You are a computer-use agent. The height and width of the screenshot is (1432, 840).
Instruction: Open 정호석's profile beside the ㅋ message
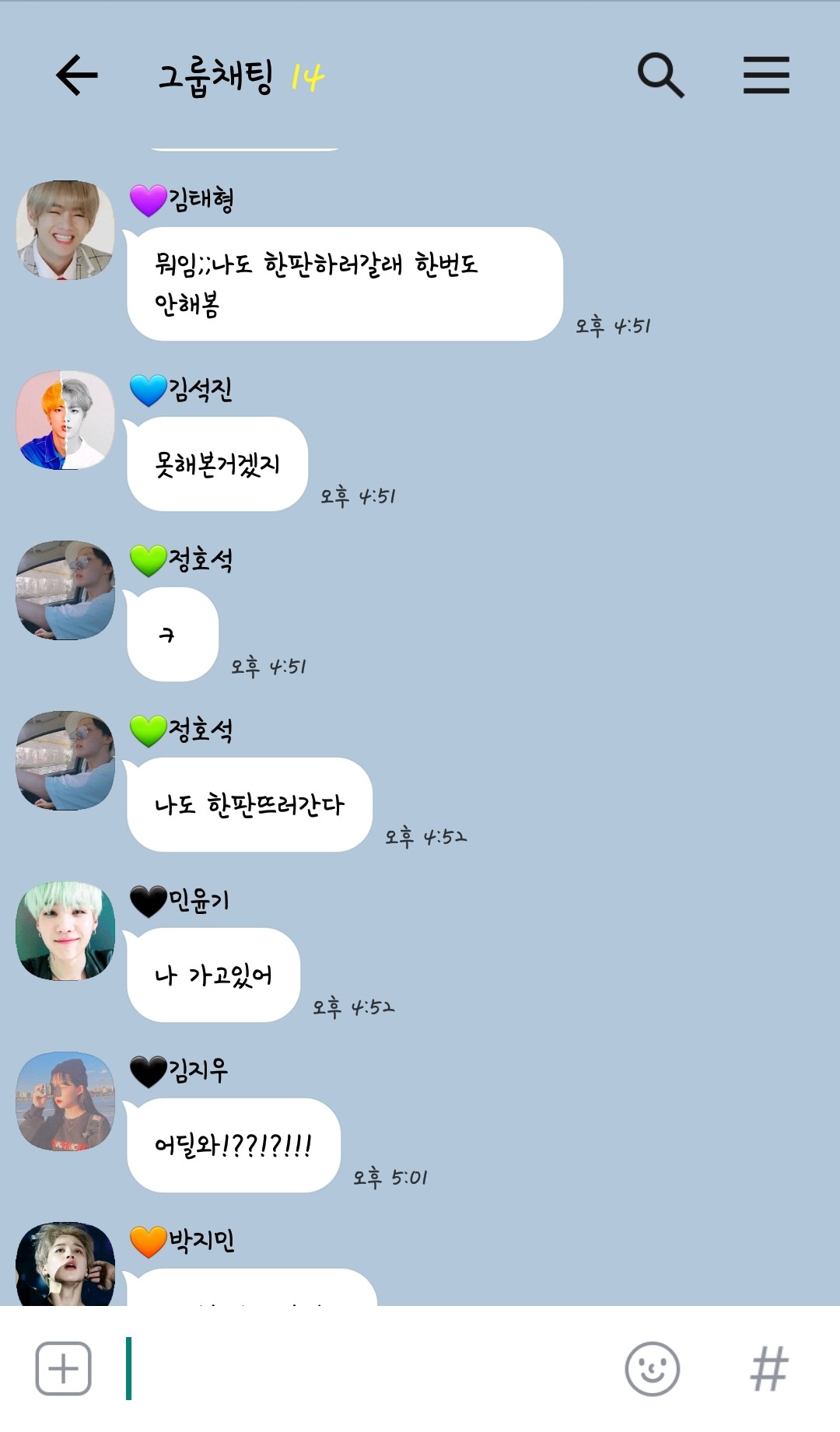click(65, 590)
